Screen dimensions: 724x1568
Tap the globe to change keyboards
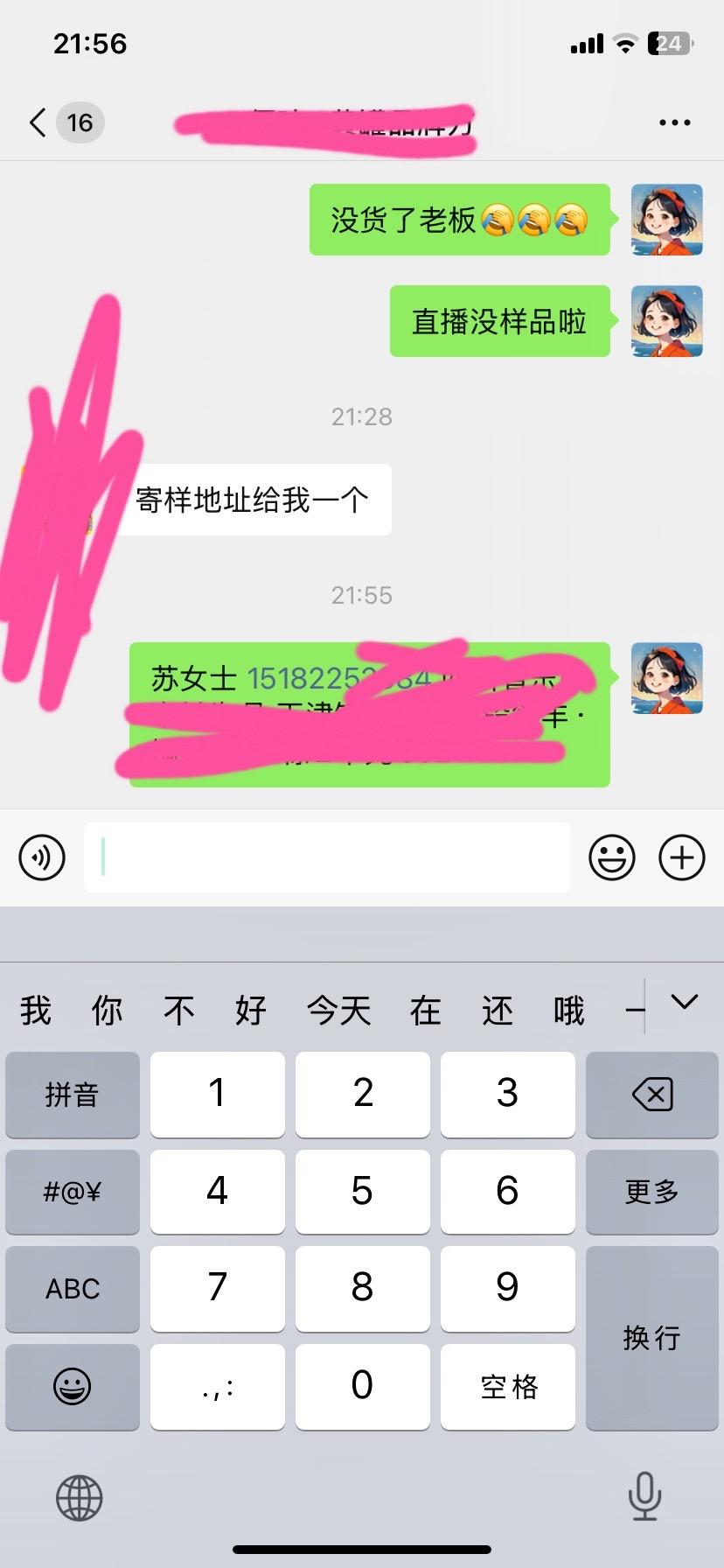80,1497
